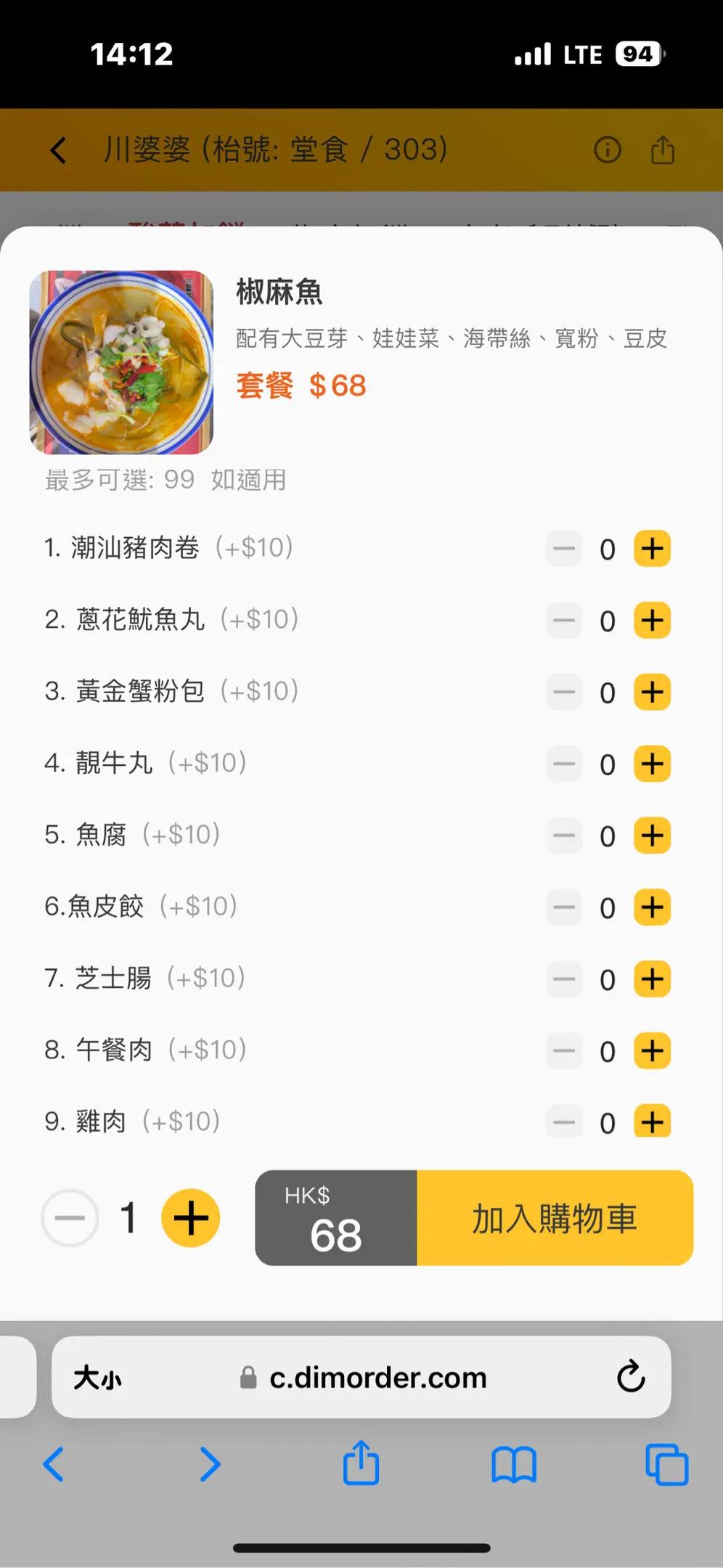
Task: Reload the page in Safari
Action: click(x=630, y=1377)
